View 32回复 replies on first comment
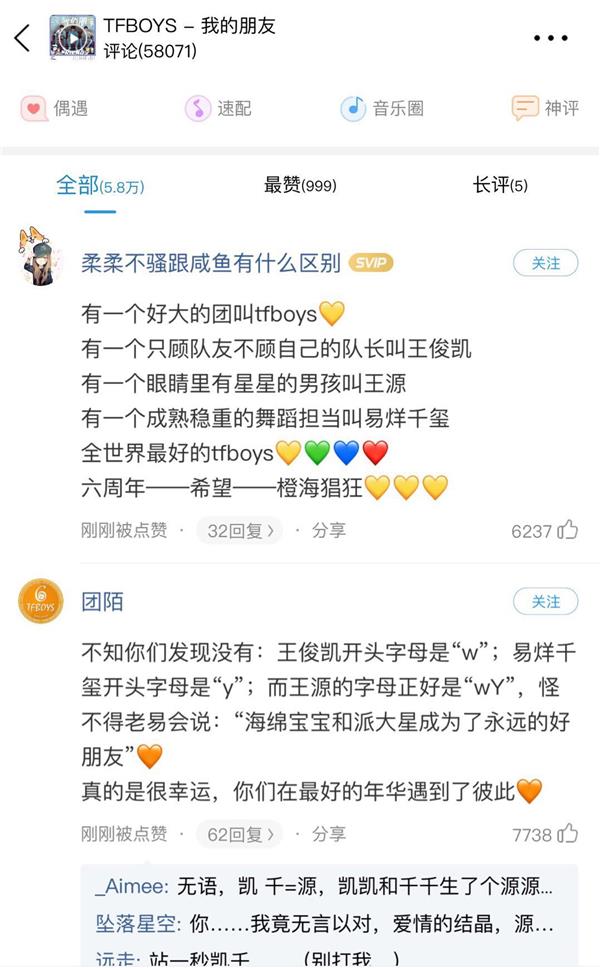 239,530
